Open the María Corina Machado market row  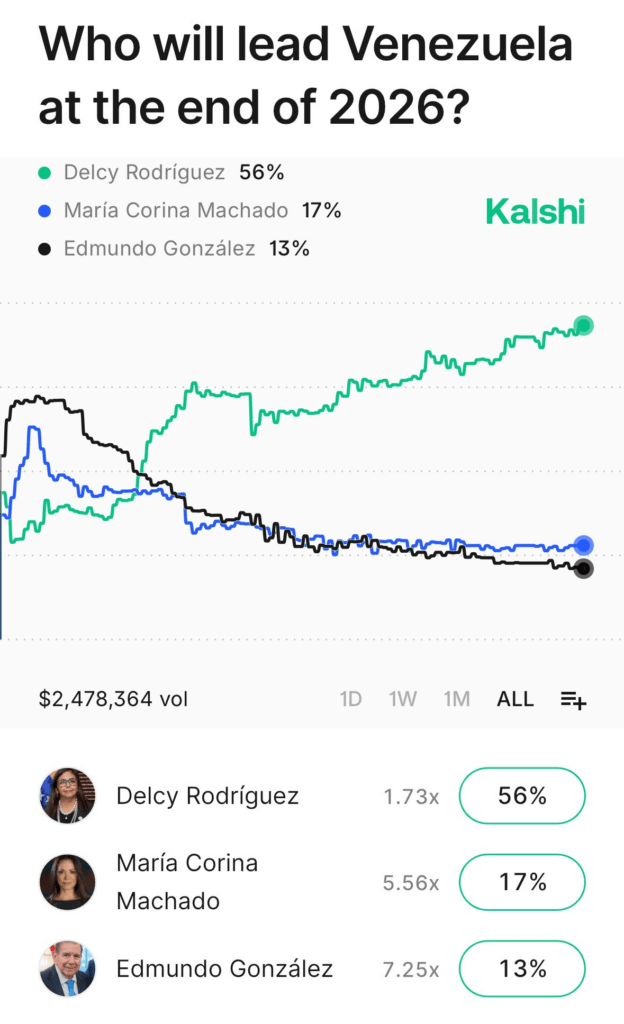click(187, 882)
